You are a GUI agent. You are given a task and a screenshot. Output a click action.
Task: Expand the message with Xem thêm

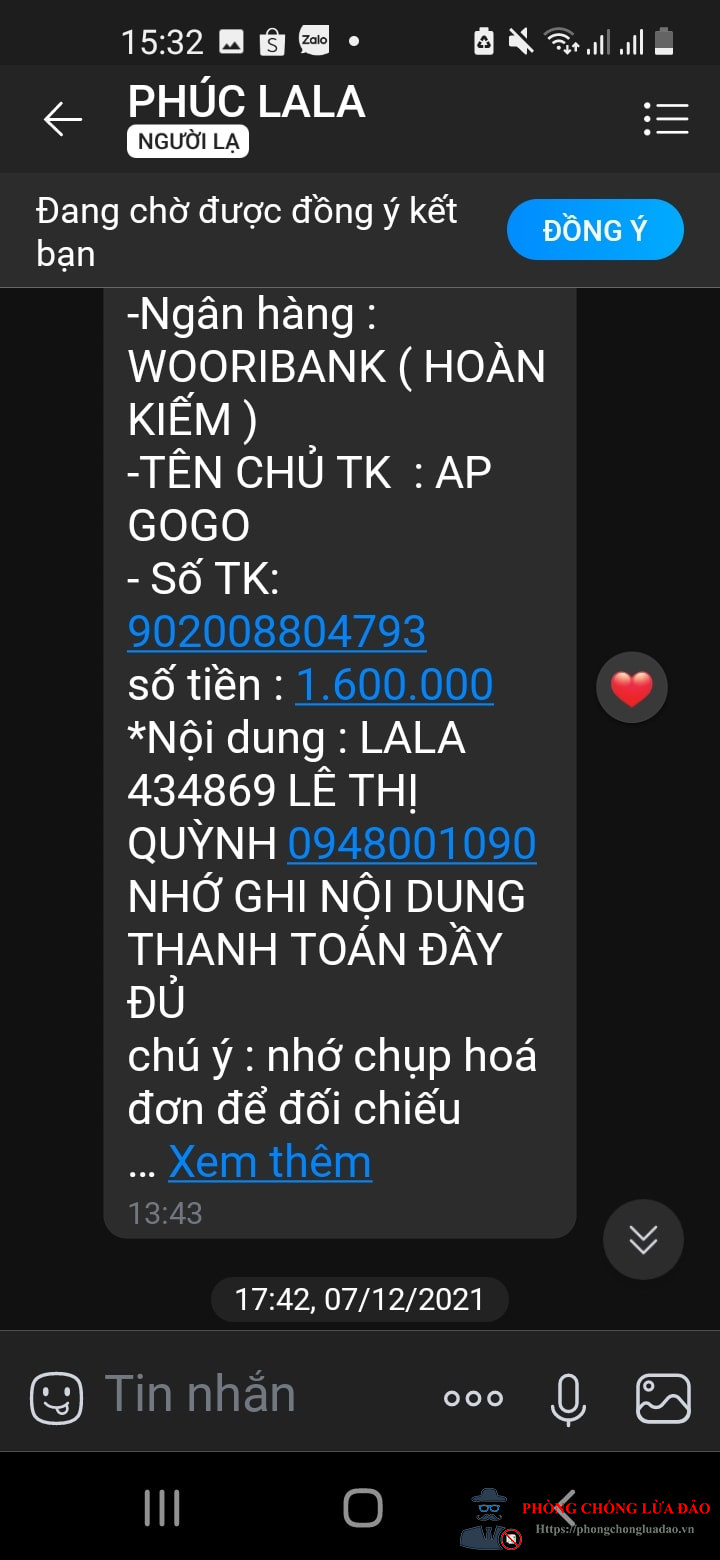pos(270,1162)
